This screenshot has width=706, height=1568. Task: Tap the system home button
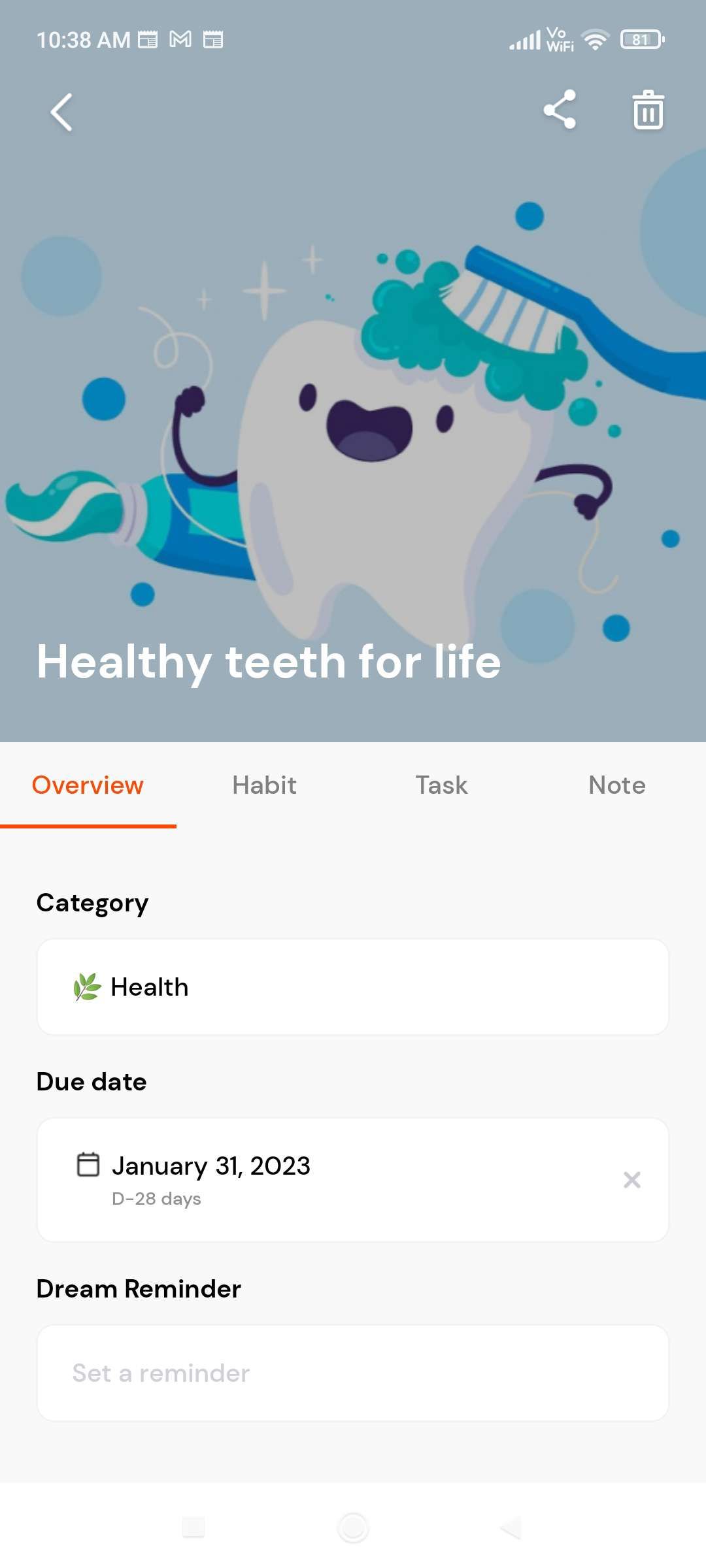353,1527
